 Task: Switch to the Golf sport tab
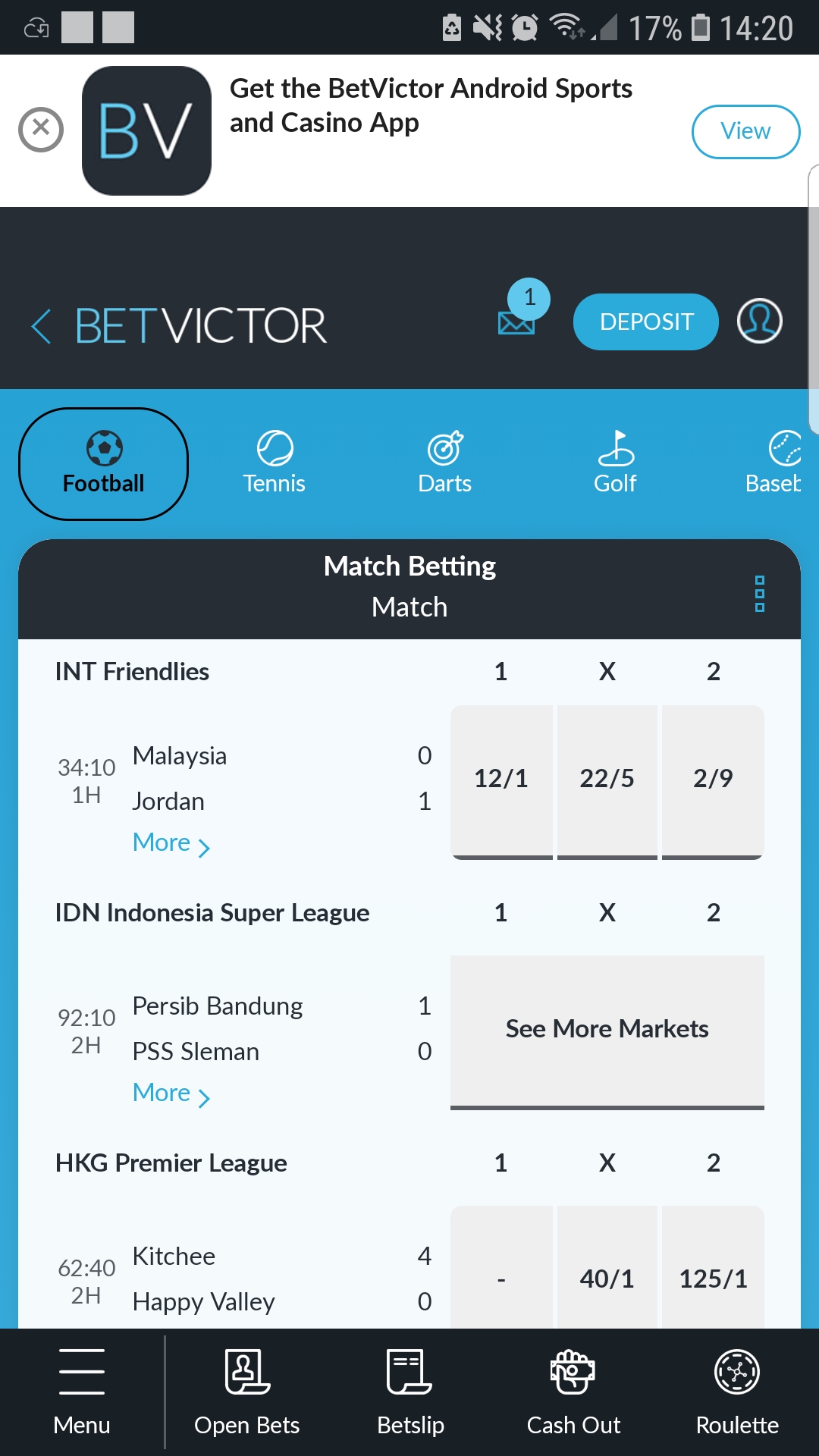pos(615,463)
